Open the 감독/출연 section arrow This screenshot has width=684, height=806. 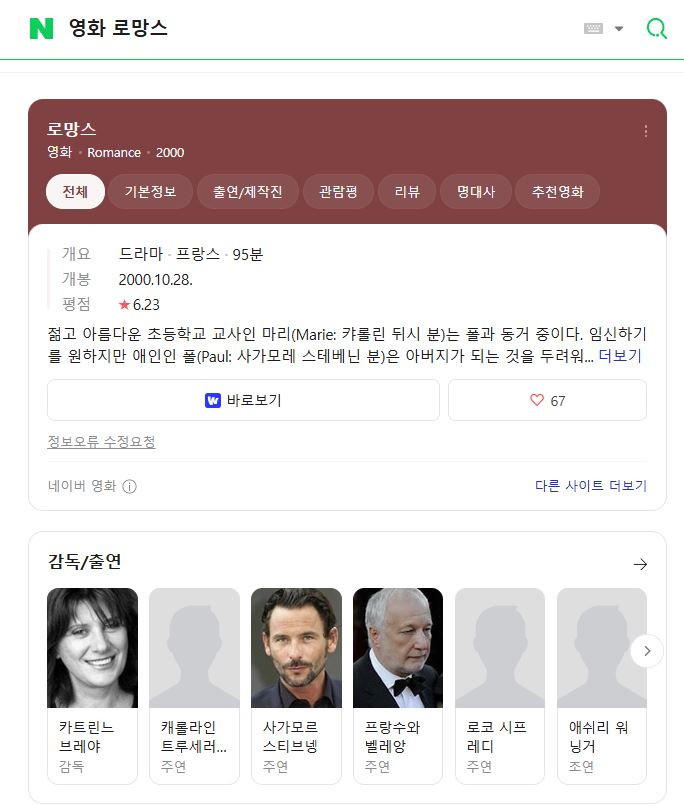pyautogui.click(x=640, y=564)
